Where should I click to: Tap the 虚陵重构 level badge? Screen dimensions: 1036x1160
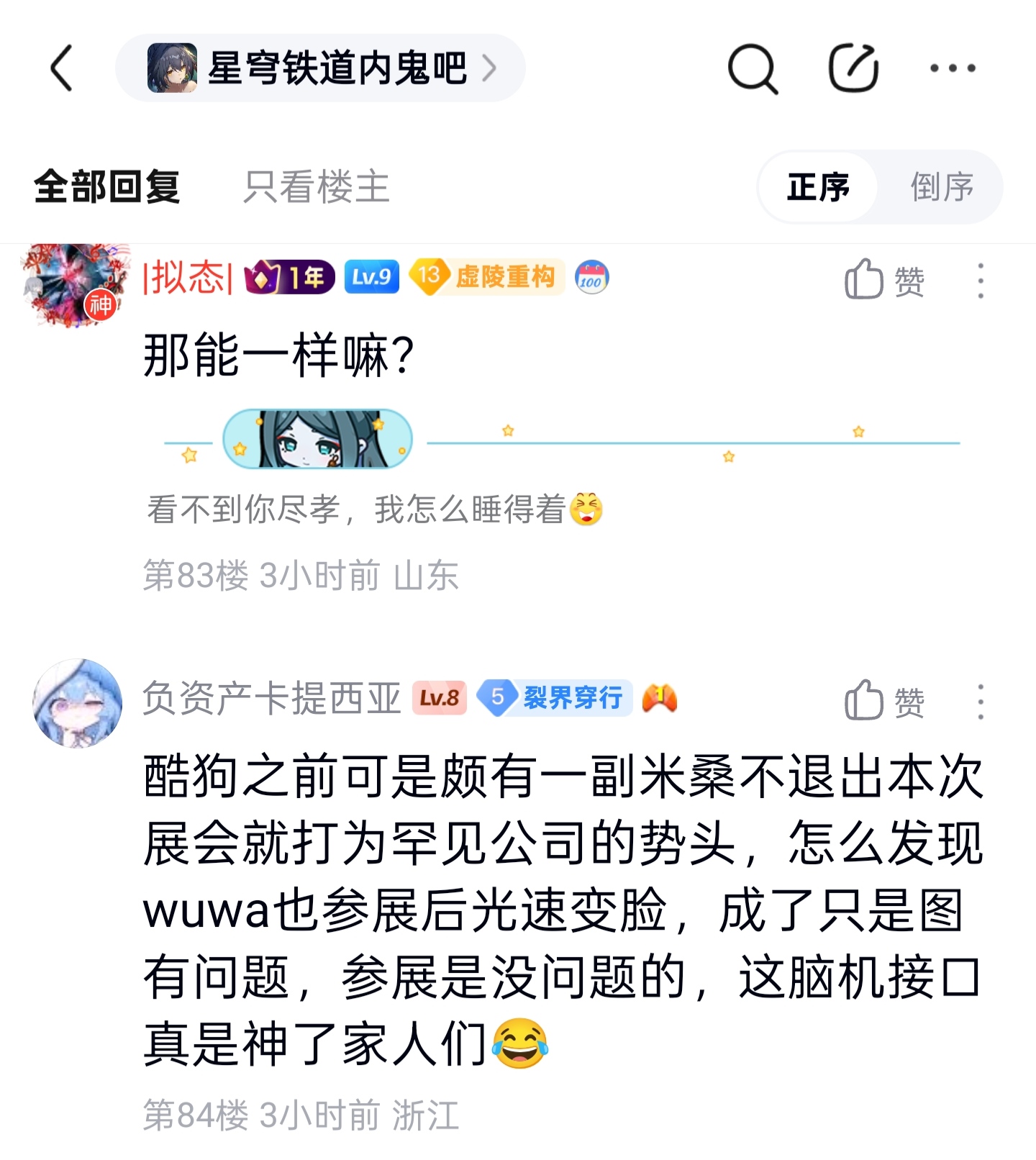487,277
